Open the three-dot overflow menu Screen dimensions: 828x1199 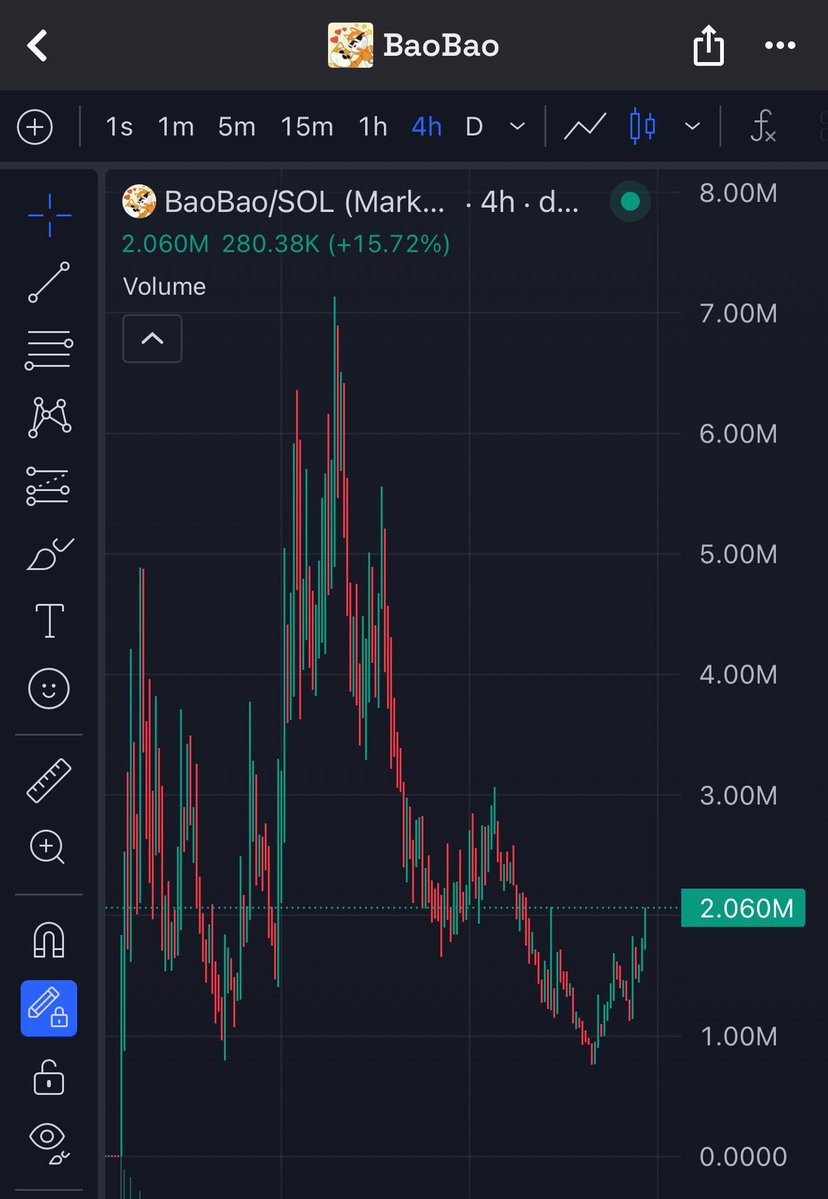tap(780, 45)
